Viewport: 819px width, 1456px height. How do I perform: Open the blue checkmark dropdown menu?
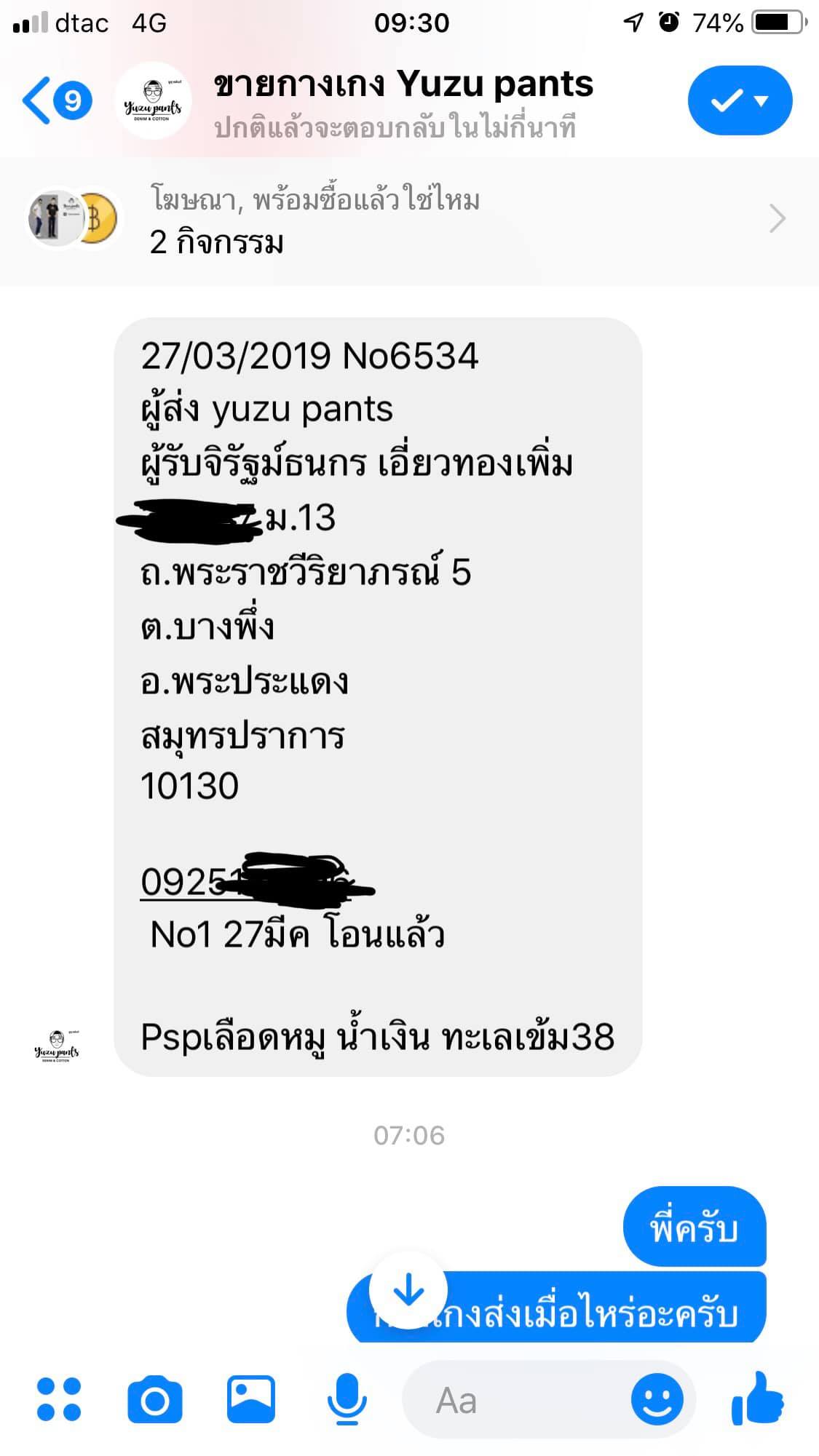click(739, 100)
